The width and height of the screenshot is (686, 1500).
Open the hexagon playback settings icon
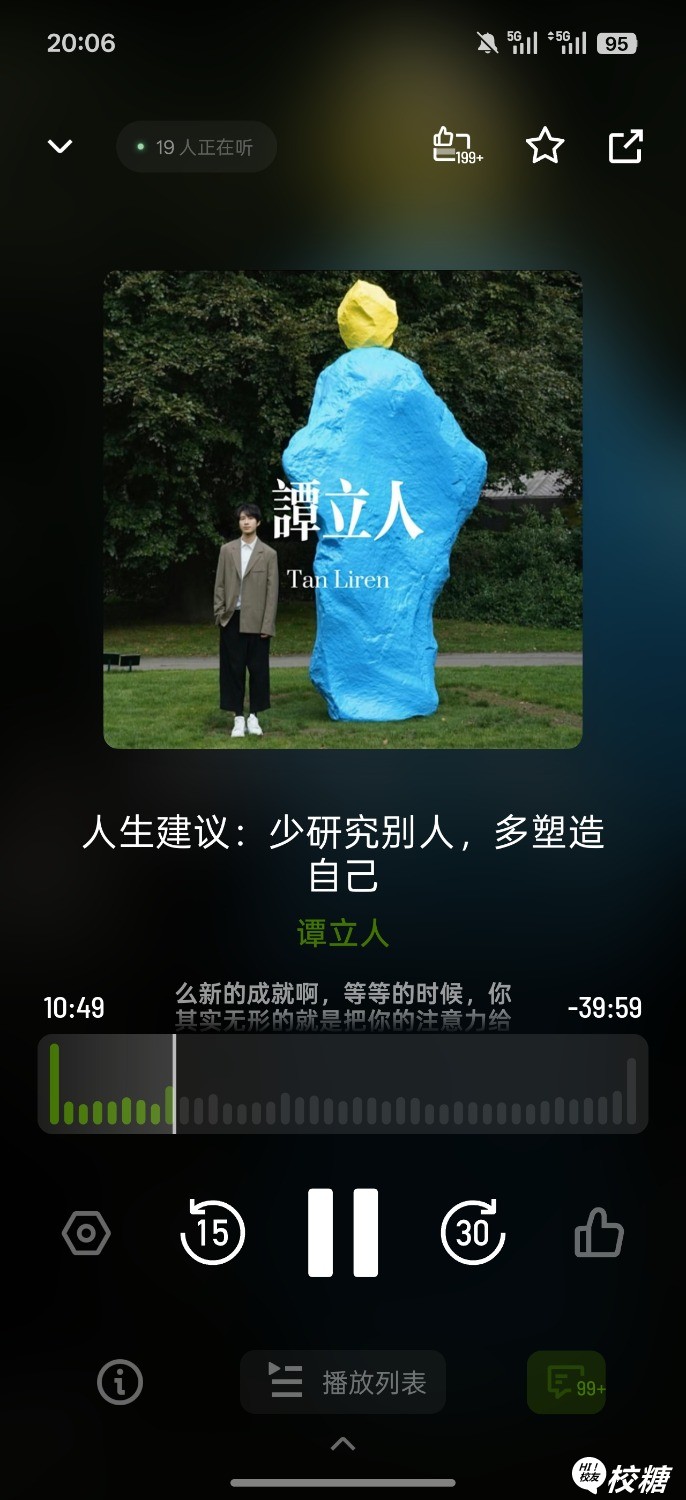coord(86,1233)
